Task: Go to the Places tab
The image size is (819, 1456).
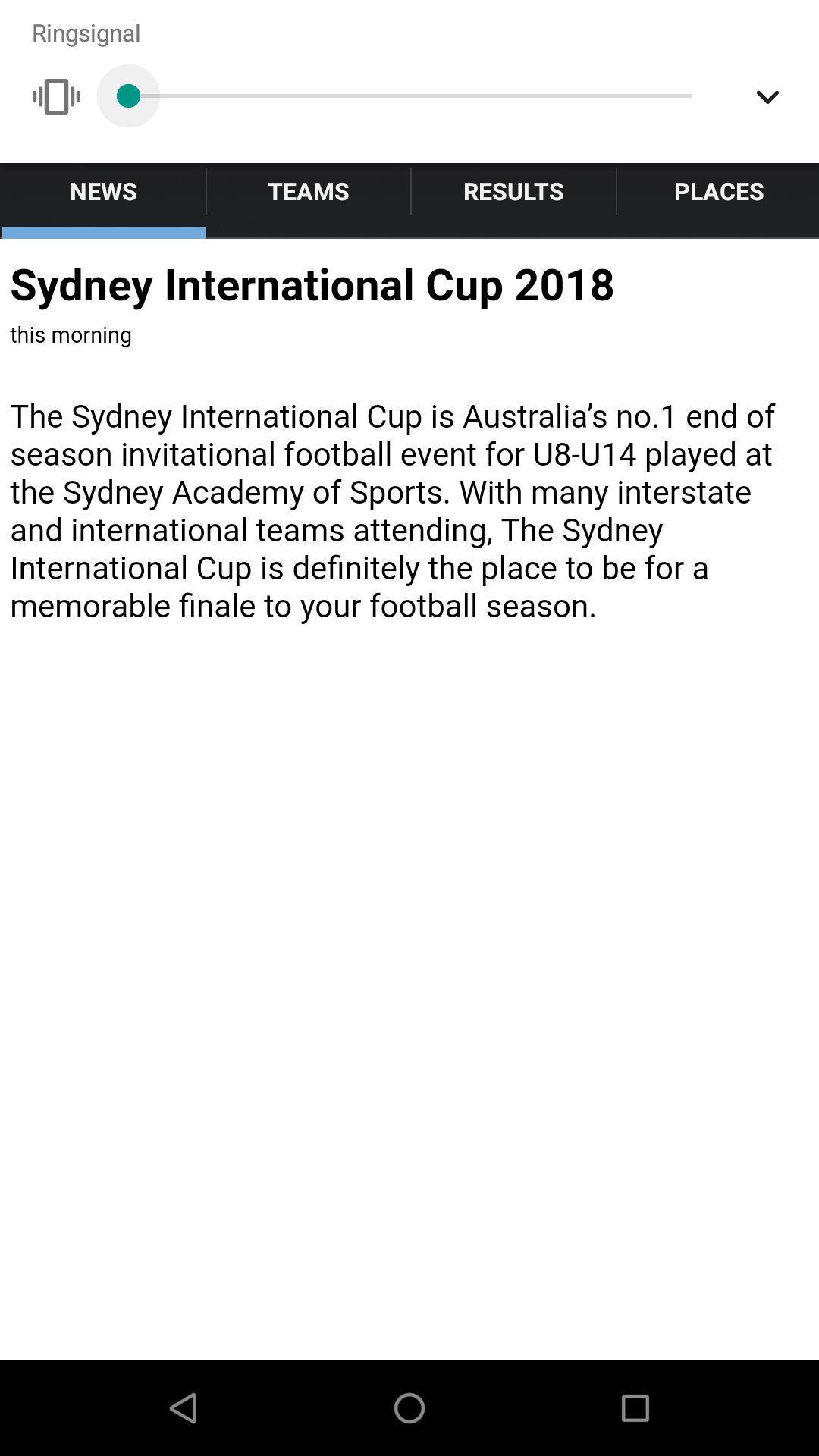Action: 719,192
